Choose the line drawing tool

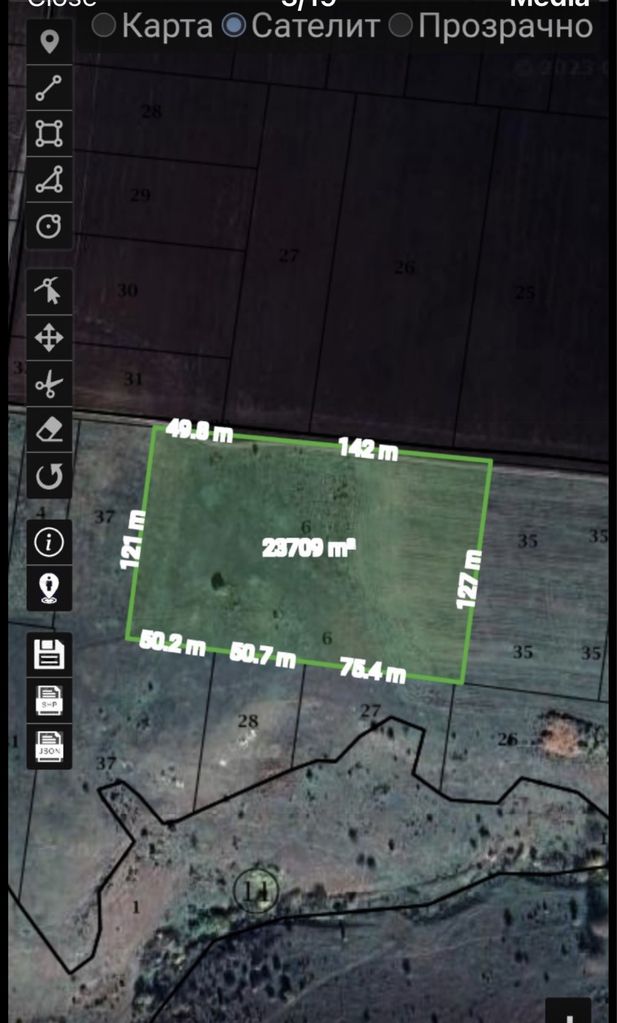(x=48, y=89)
